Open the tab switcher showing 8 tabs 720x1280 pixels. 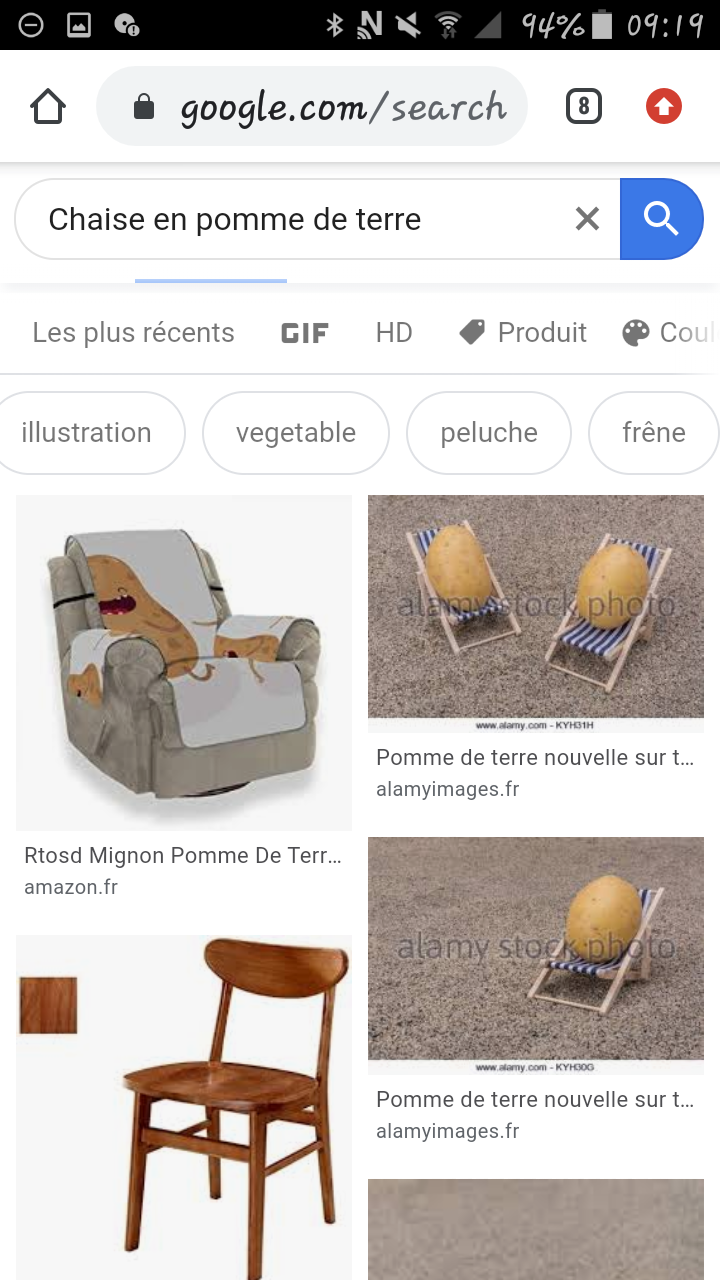point(584,107)
